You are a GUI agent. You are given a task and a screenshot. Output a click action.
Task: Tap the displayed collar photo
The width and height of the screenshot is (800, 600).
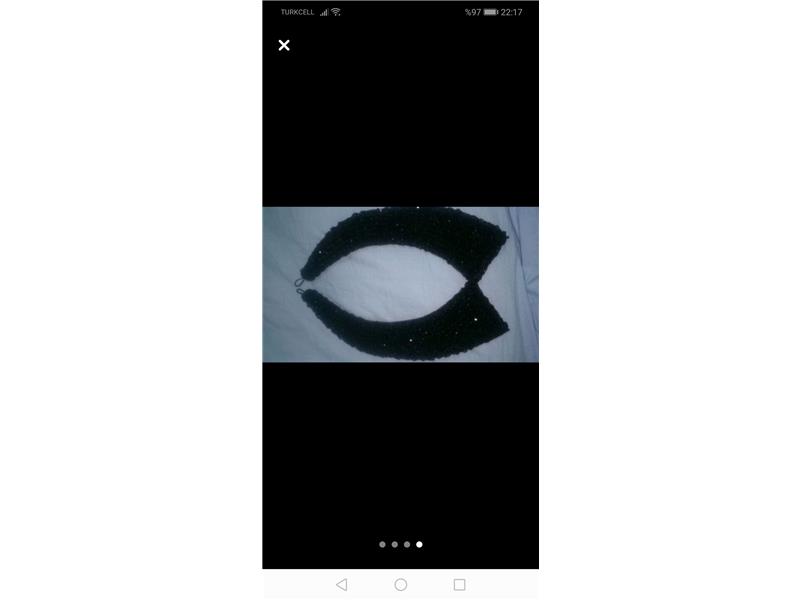(400, 284)
